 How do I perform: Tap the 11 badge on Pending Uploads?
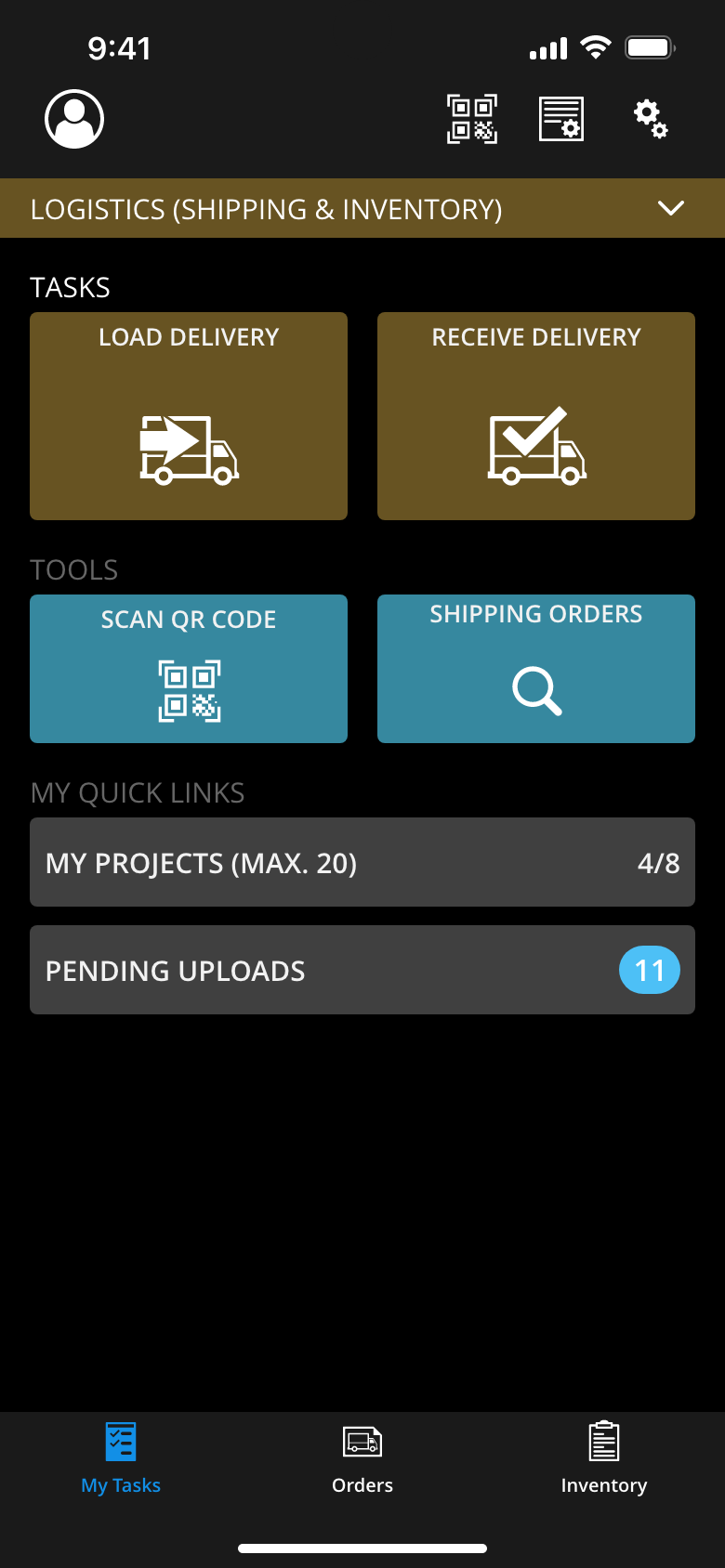pos(649,969)
